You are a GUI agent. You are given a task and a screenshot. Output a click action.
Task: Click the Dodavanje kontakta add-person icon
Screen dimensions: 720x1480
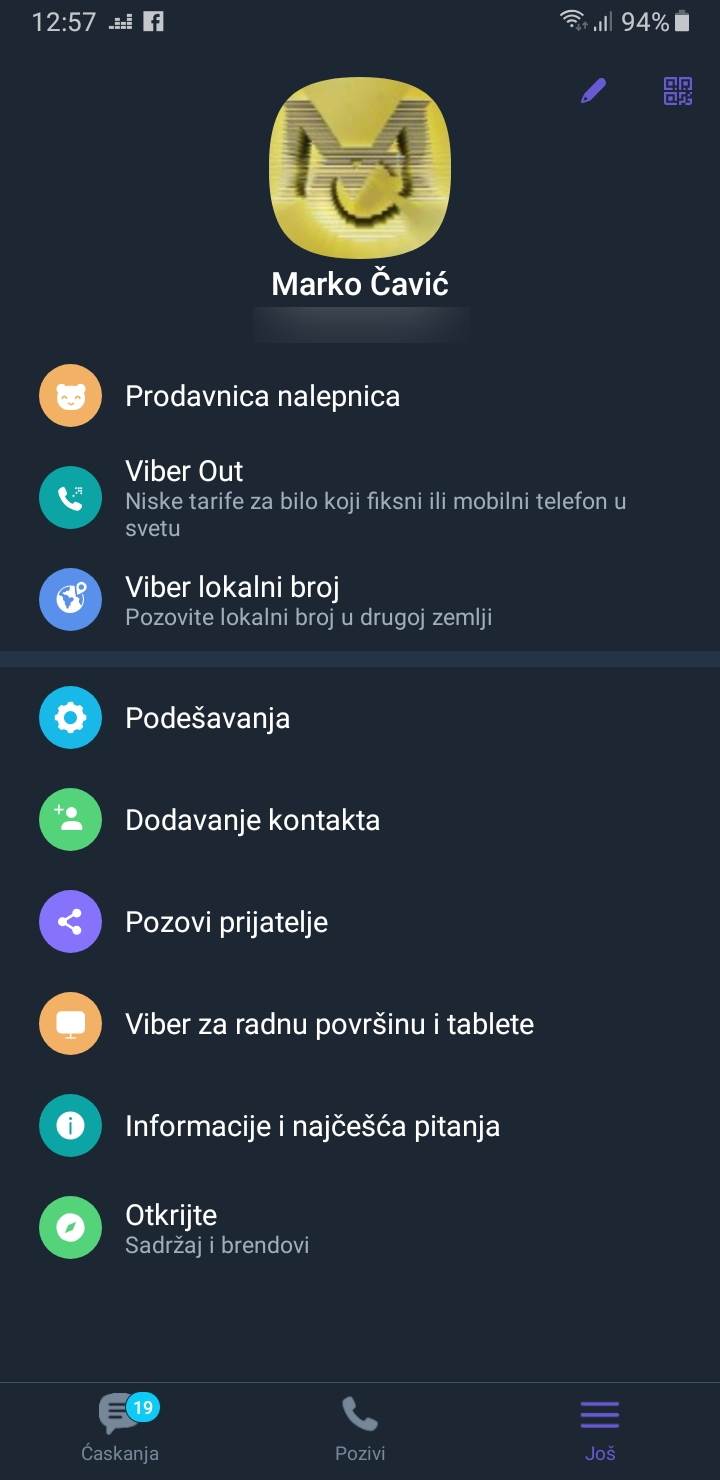[x=70, y=819]
